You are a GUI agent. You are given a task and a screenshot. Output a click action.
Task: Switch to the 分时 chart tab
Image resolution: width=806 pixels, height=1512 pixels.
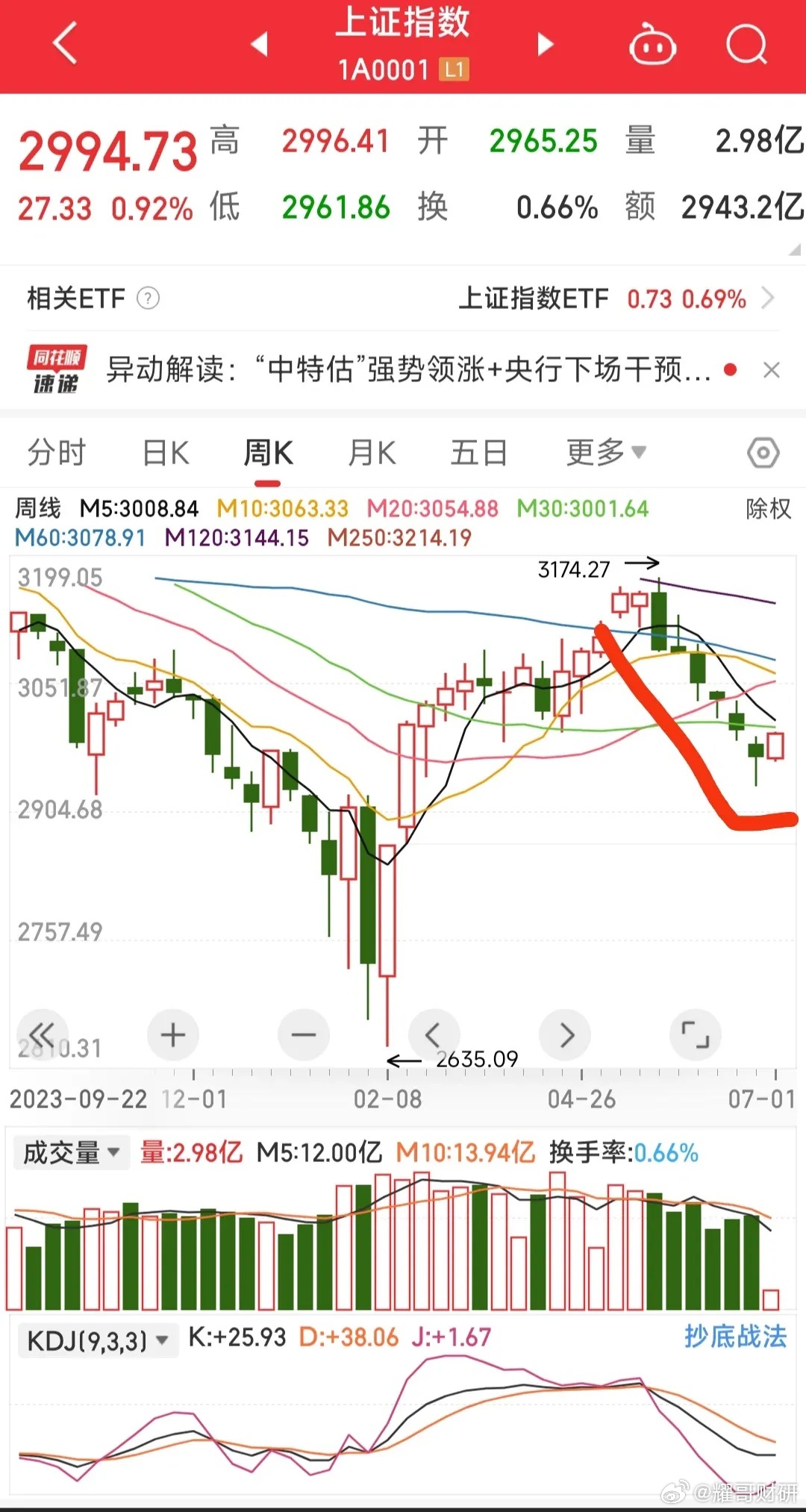coord(57,452)
